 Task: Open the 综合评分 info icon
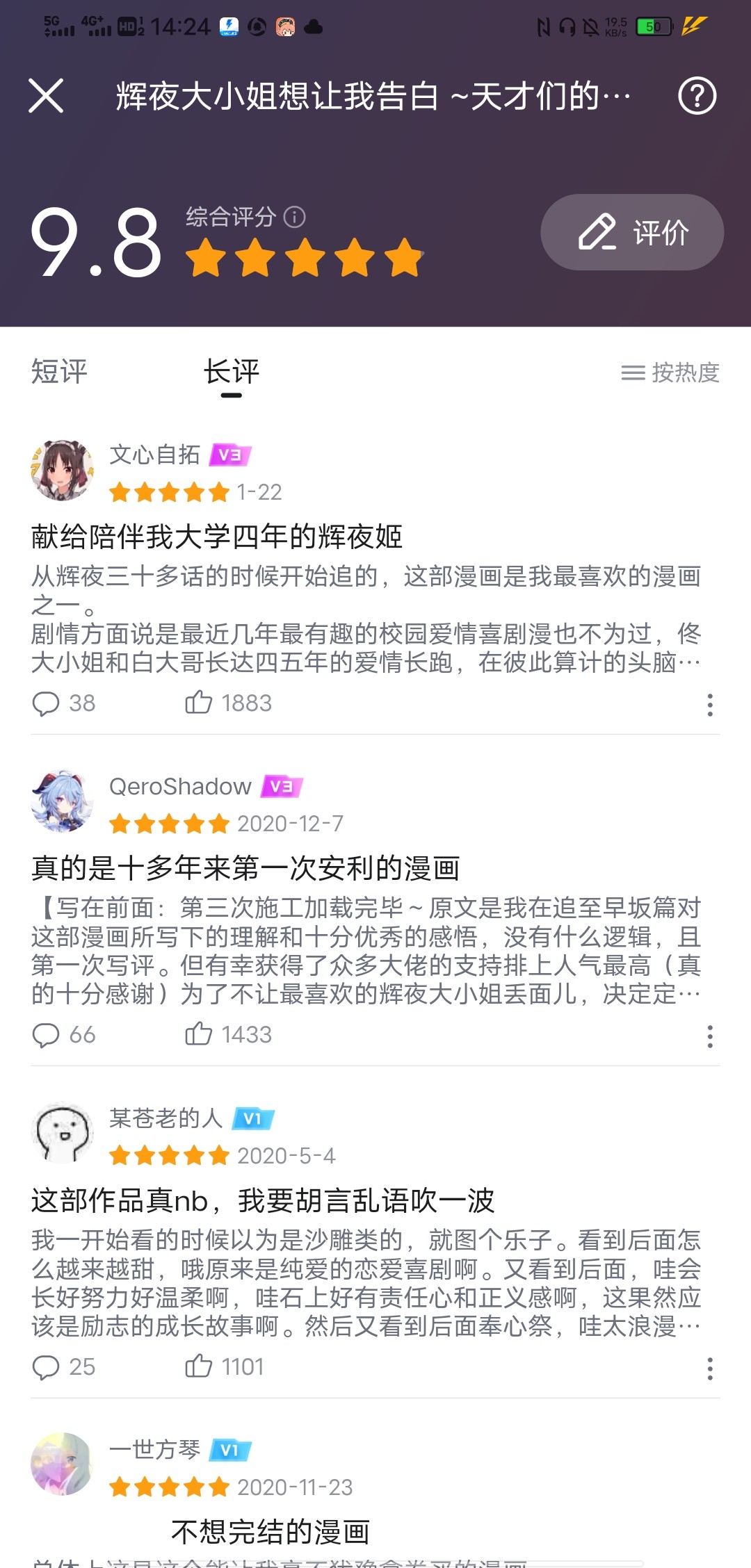pyautogui.click(x=295, y=217)
